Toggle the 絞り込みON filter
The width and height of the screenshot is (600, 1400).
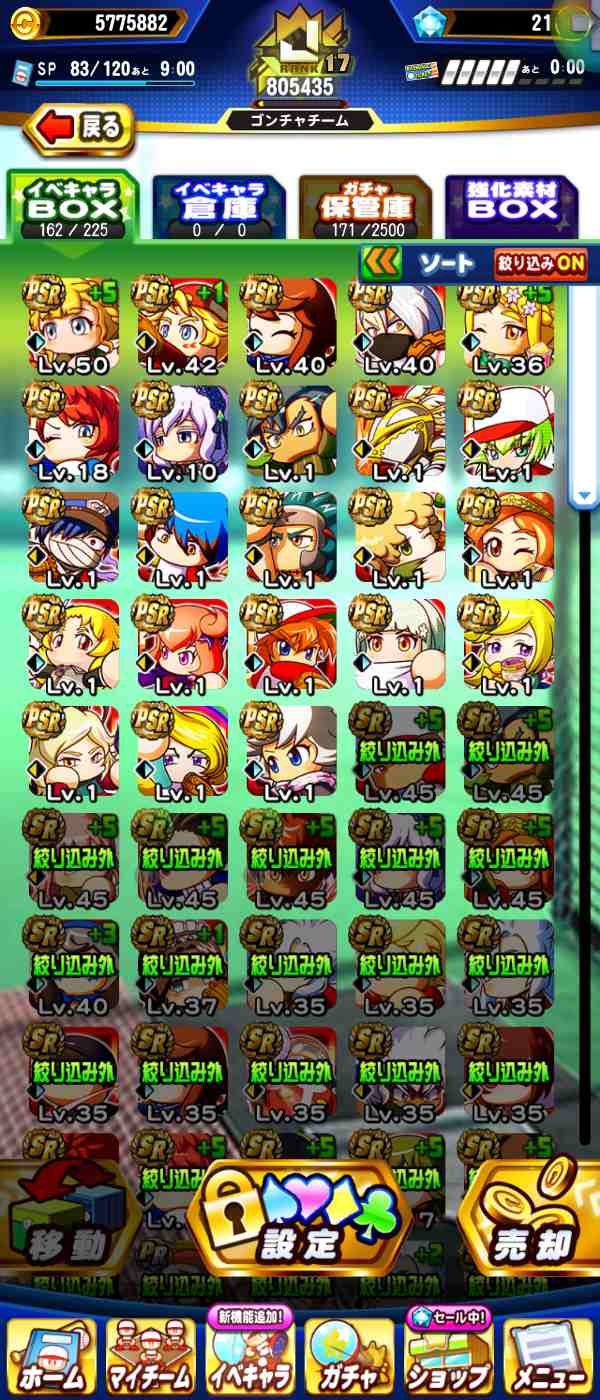[x=540, y=264]
